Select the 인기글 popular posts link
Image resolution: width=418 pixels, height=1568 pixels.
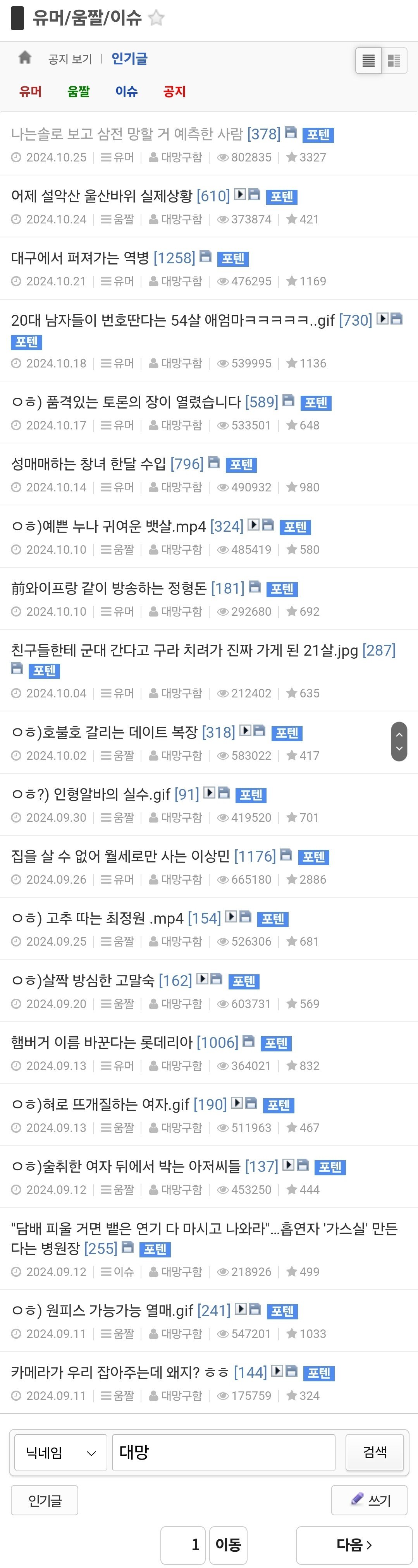(x=129, y=59)
